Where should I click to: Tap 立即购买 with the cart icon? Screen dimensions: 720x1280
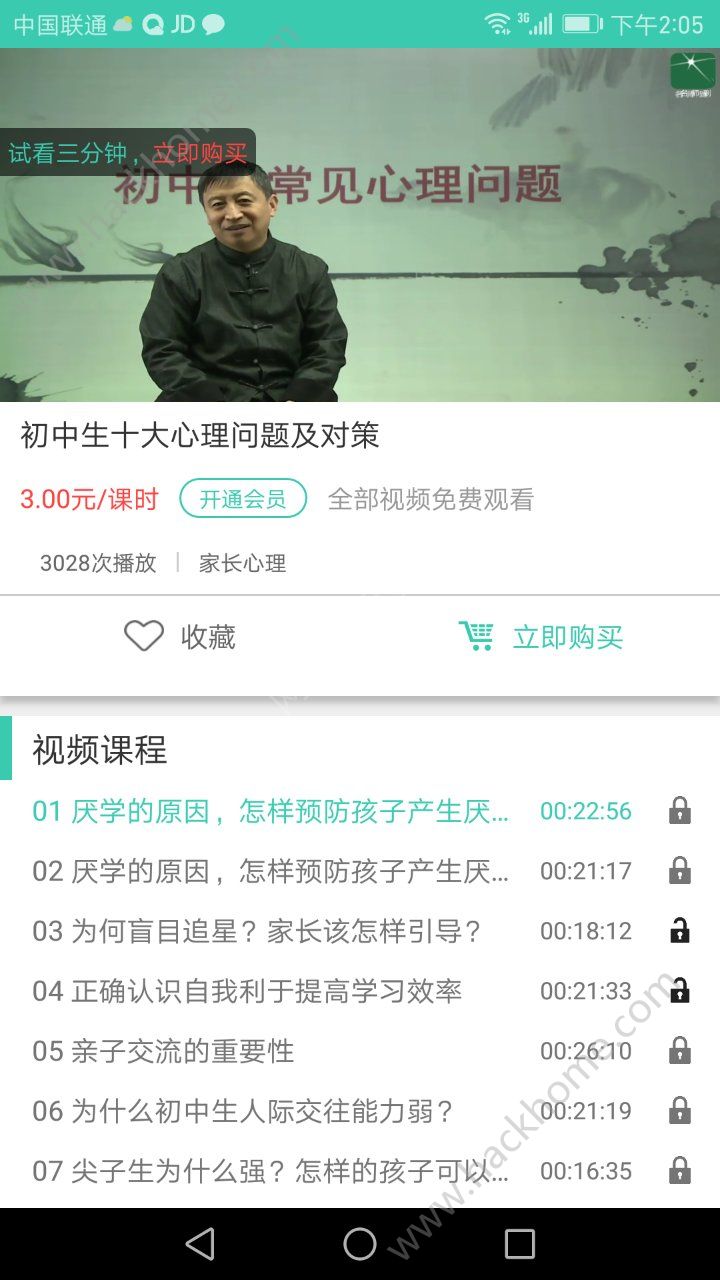click(541, 637)
